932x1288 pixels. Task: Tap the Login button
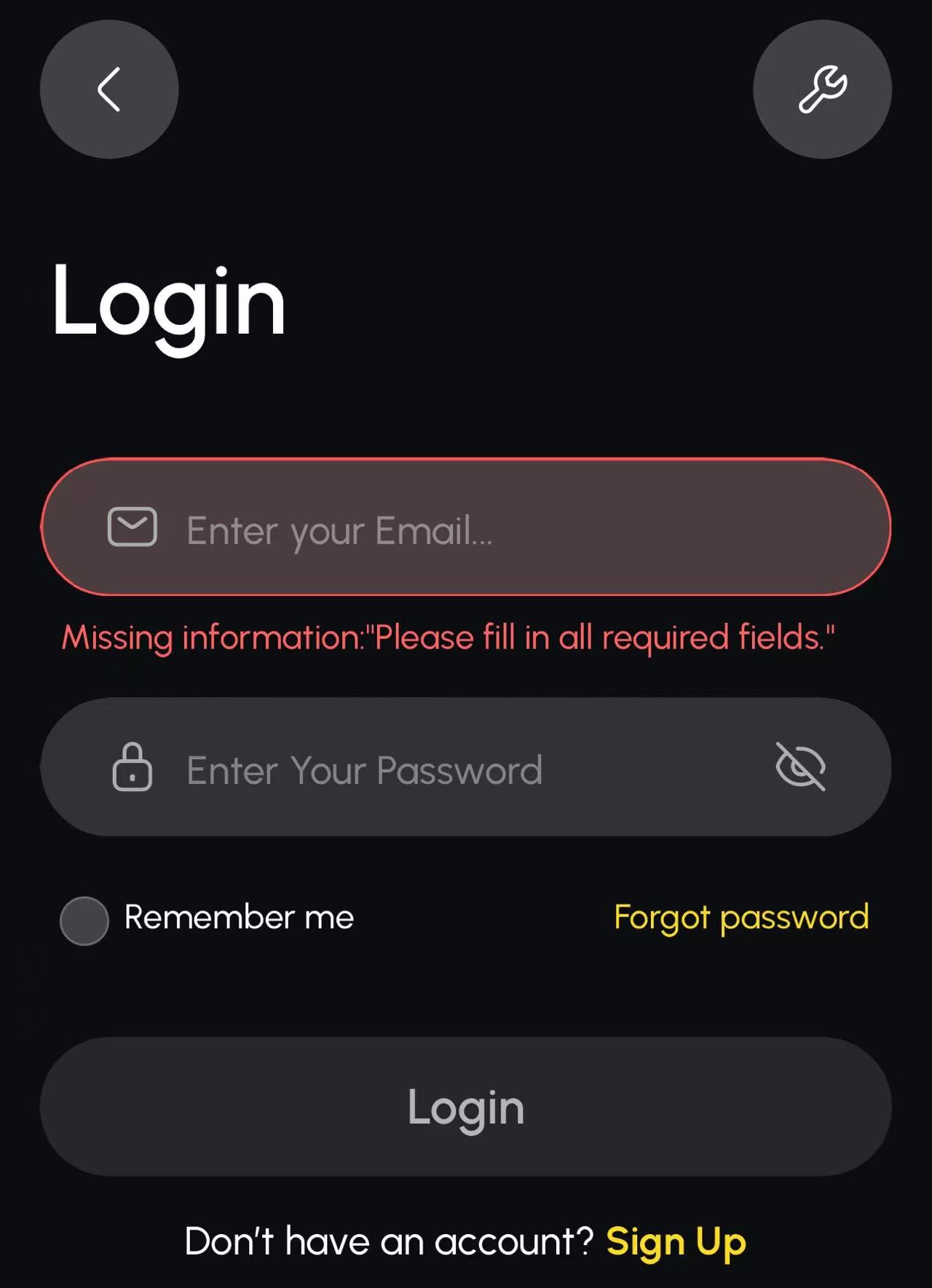466,1107
